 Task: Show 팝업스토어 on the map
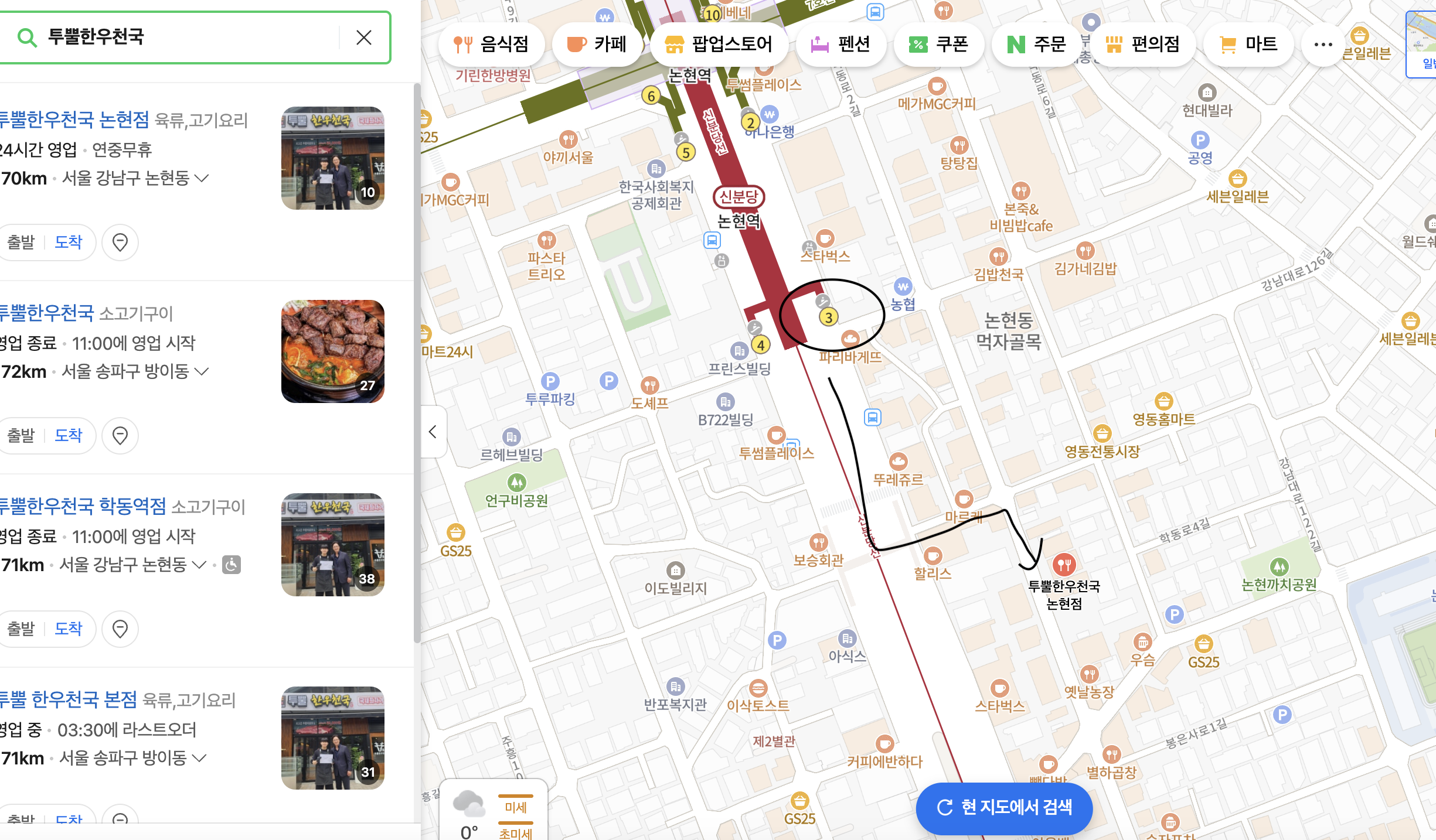tap(719, 45)
